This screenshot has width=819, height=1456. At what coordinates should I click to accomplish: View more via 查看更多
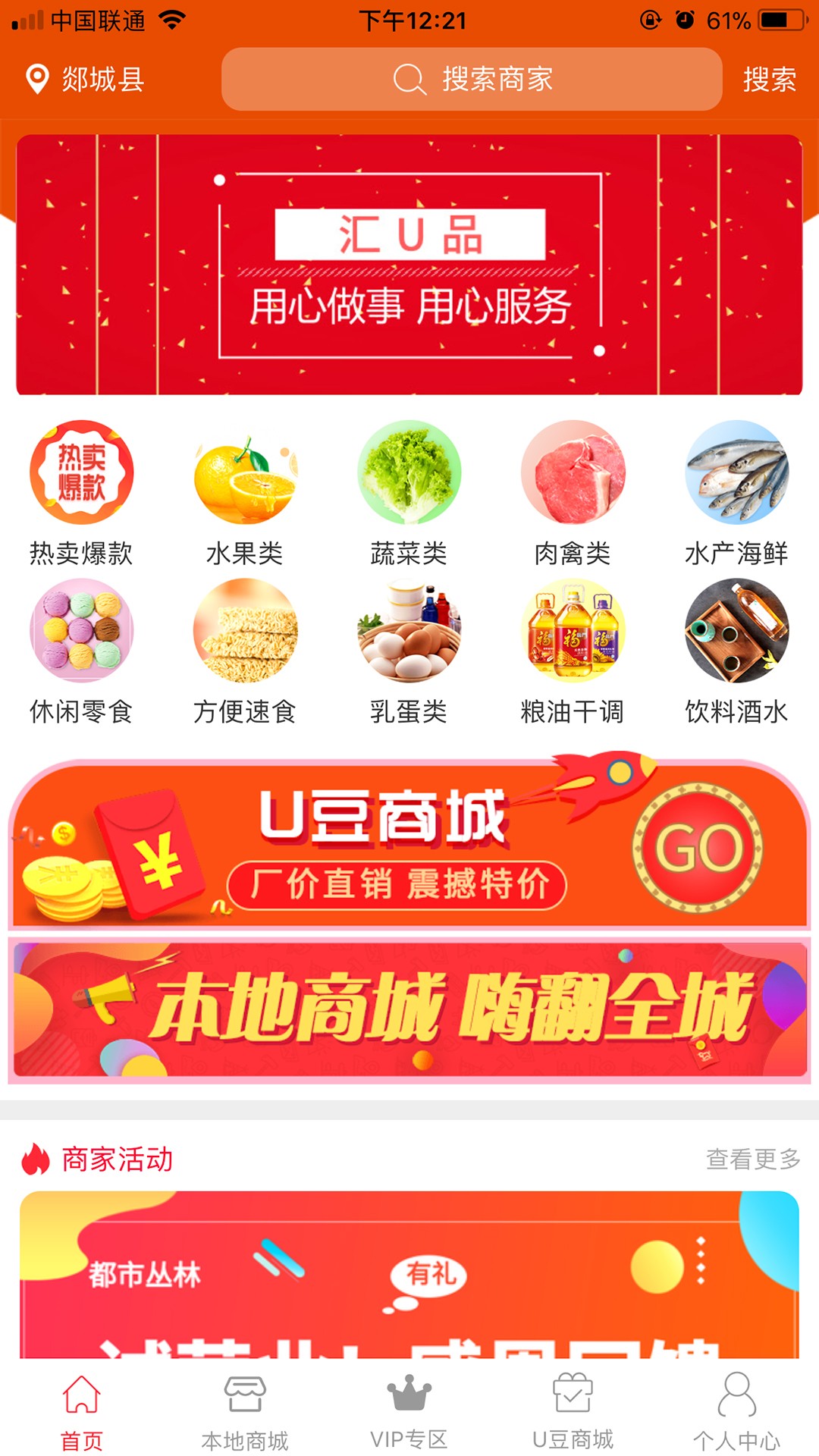tap(753, 1159)
